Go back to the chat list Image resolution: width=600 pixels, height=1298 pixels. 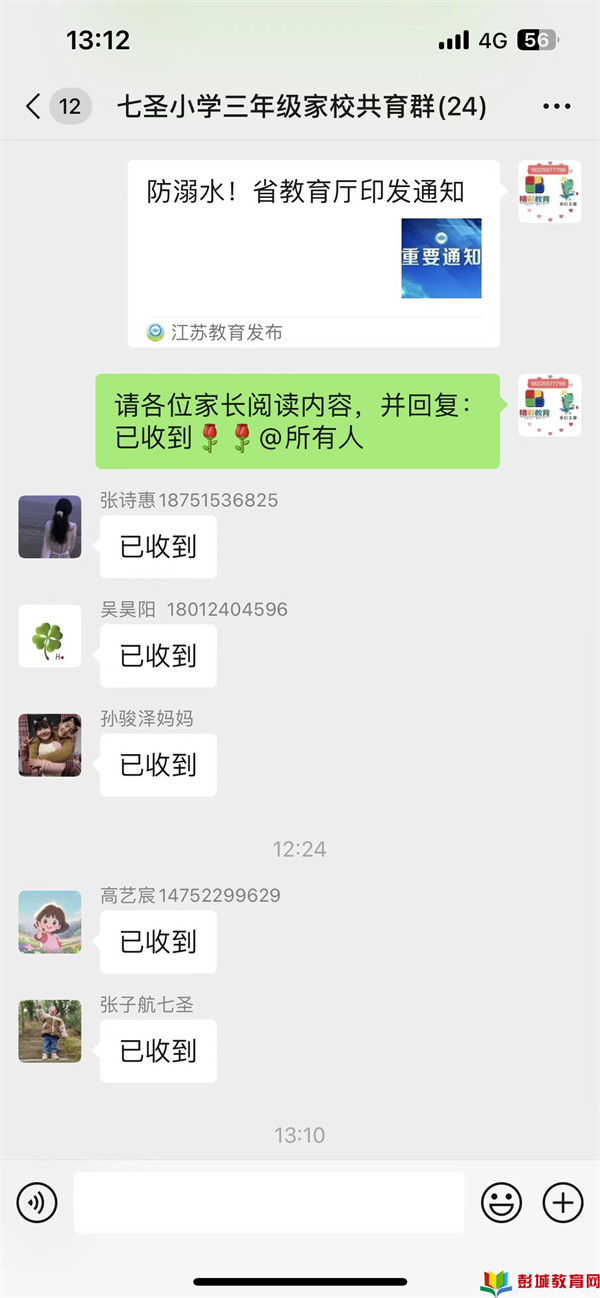click(x=34, y=106)
